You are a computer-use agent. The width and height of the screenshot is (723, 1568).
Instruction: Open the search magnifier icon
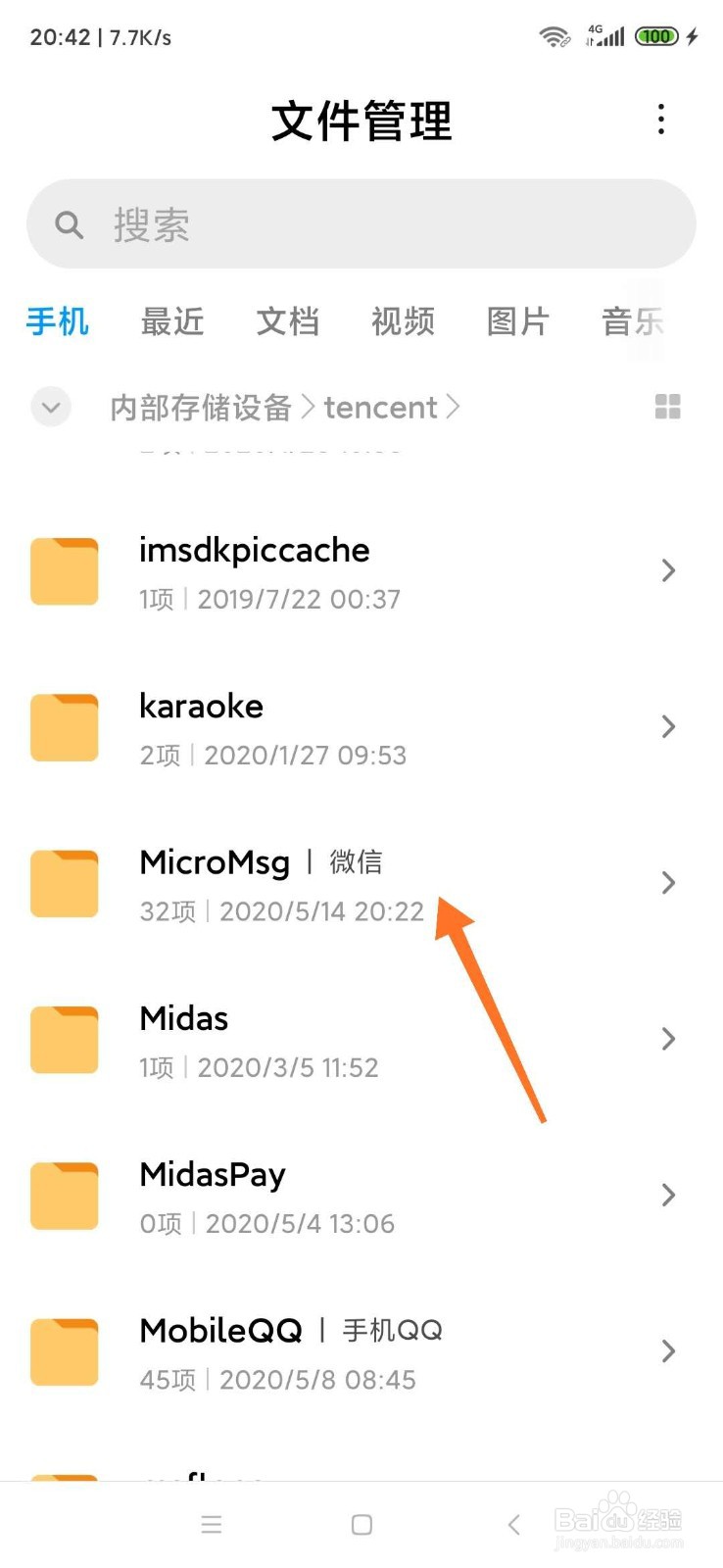point(69,224)
